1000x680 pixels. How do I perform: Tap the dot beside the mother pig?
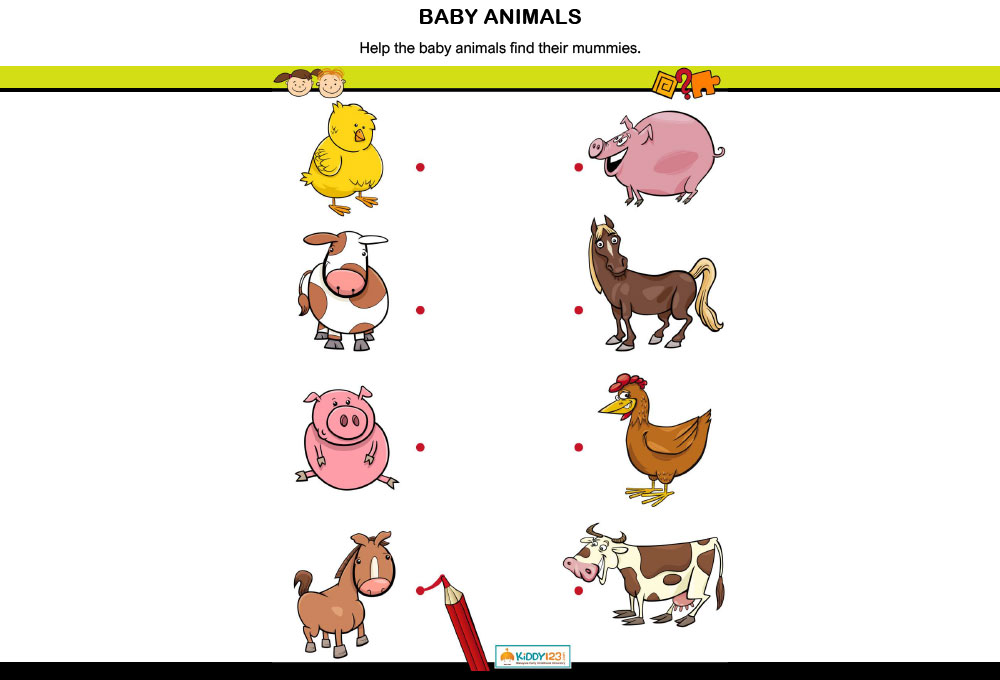coord(579,167)
